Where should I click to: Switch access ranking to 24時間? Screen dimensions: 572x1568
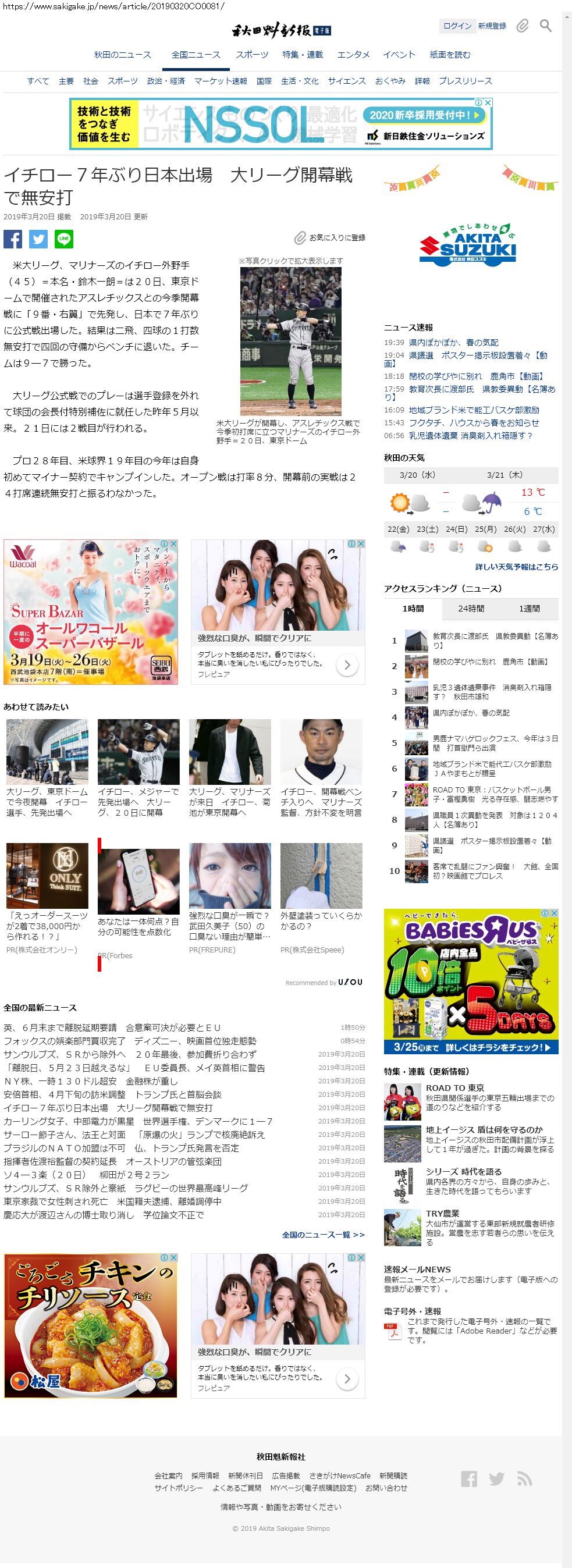471,609
